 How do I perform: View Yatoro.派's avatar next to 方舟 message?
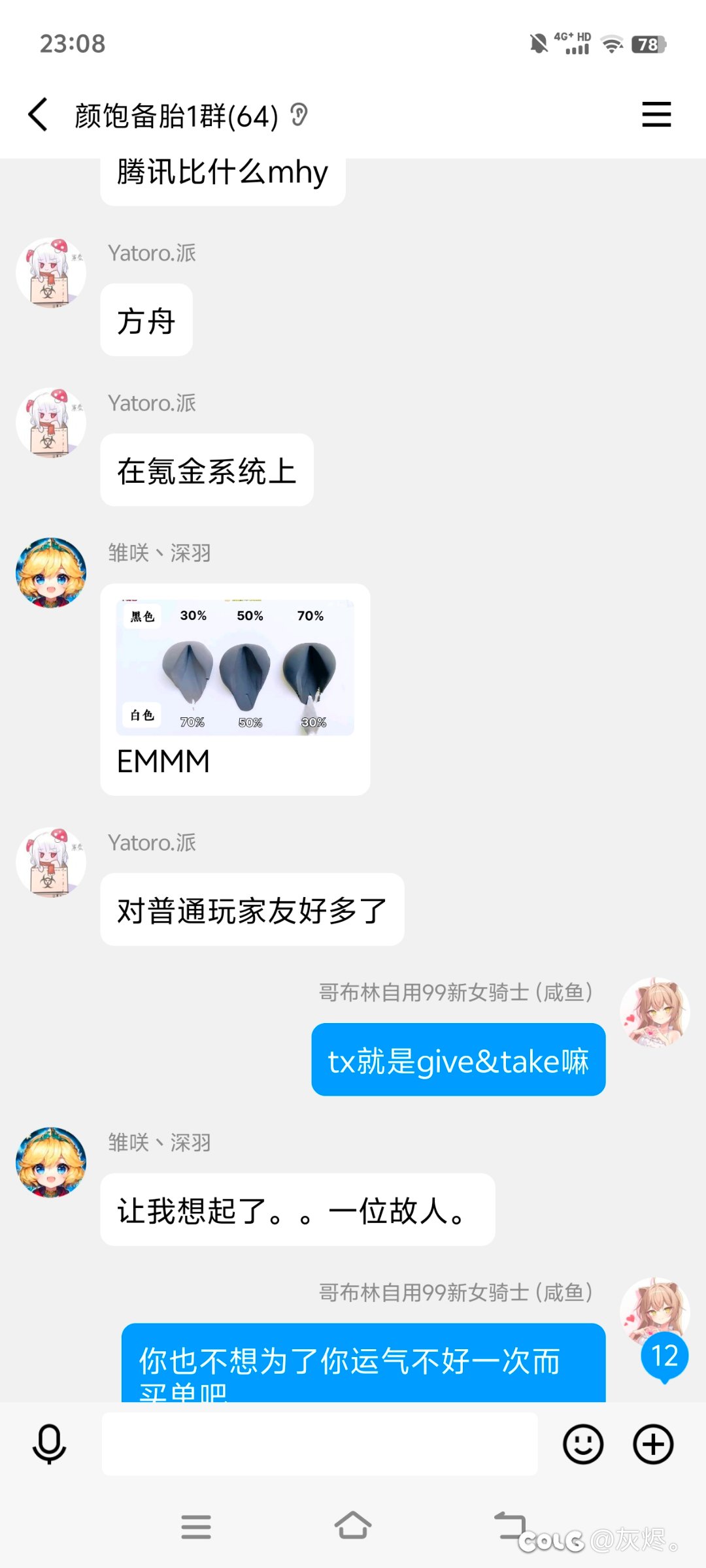(51, 272)
